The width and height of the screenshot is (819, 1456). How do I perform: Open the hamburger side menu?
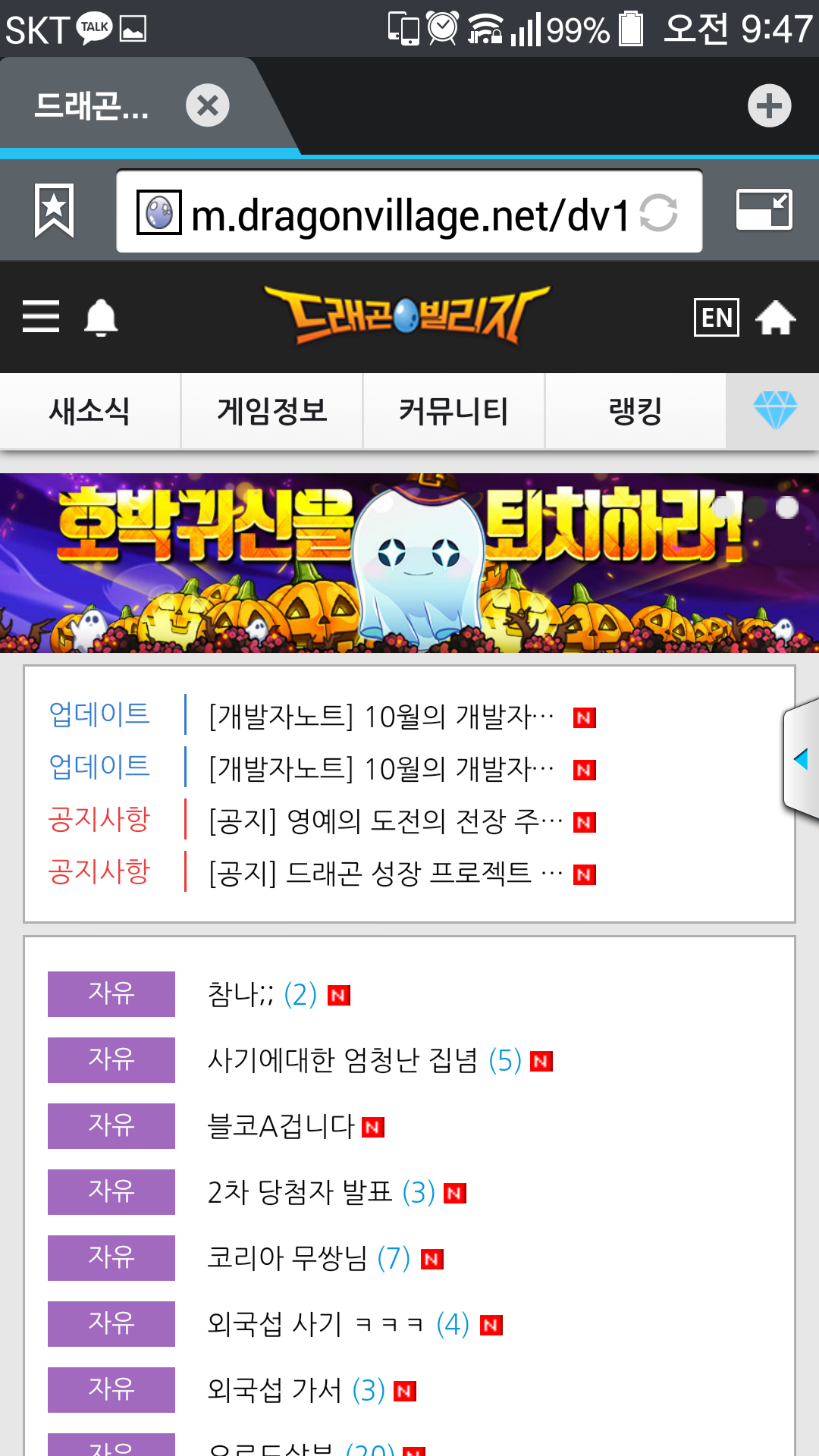pyautogui.click(x=41, y=316)
